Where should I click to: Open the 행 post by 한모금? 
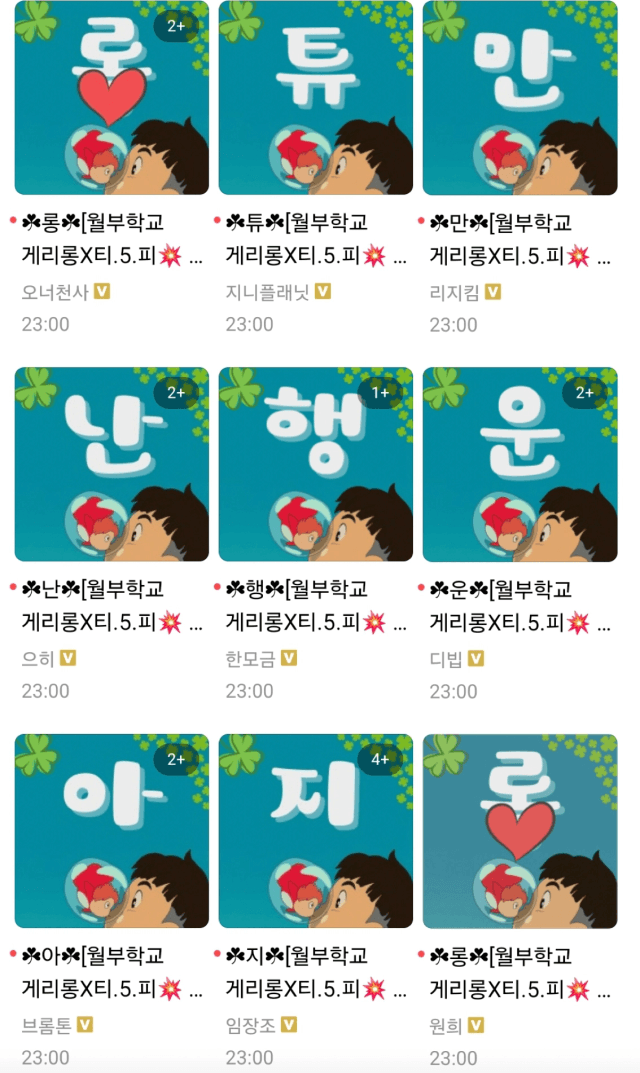click(x=316, y=464)
